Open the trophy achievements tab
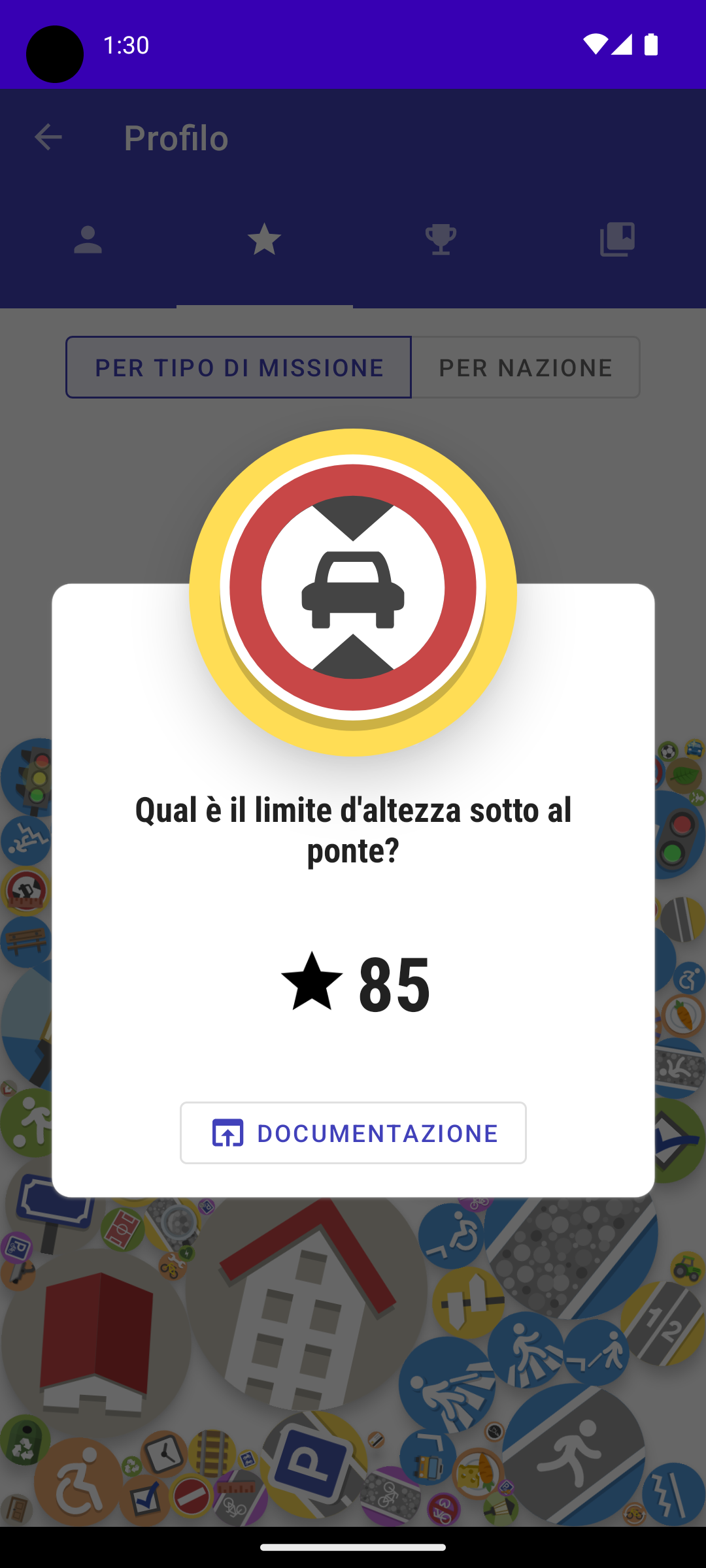 click(441, 240)
